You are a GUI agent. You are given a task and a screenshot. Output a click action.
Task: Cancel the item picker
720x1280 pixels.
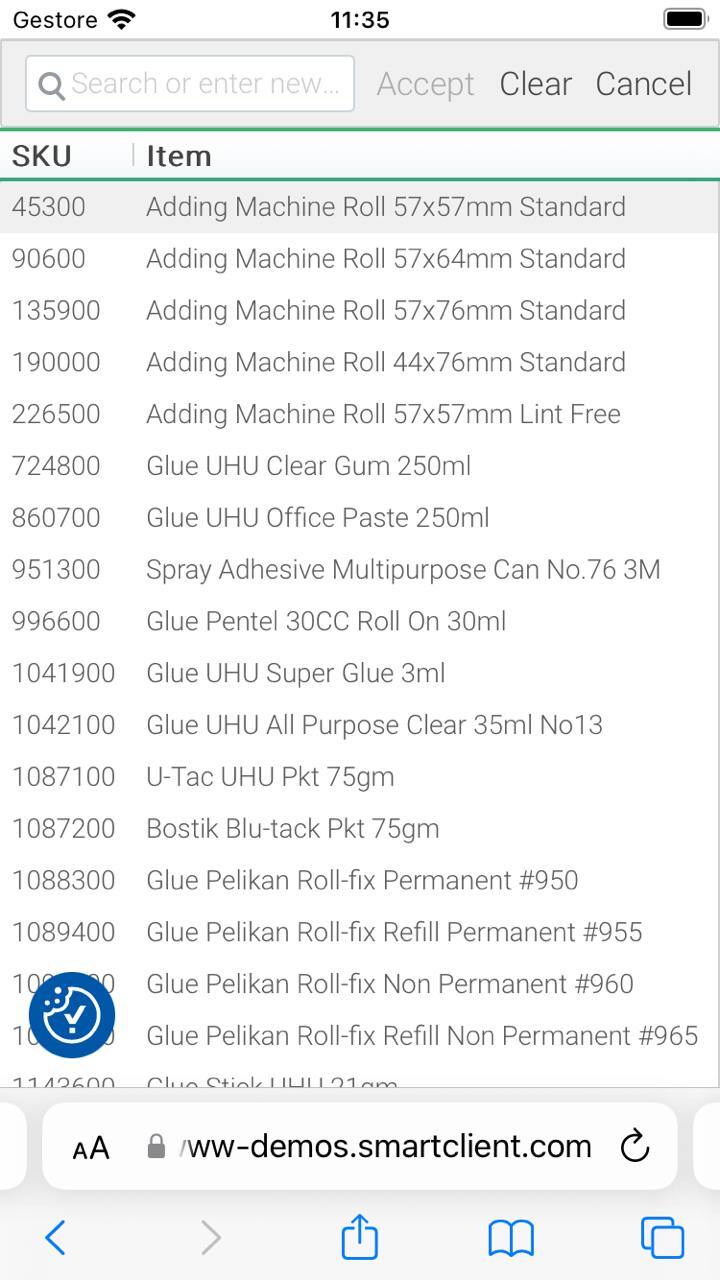tap(643, 84)
